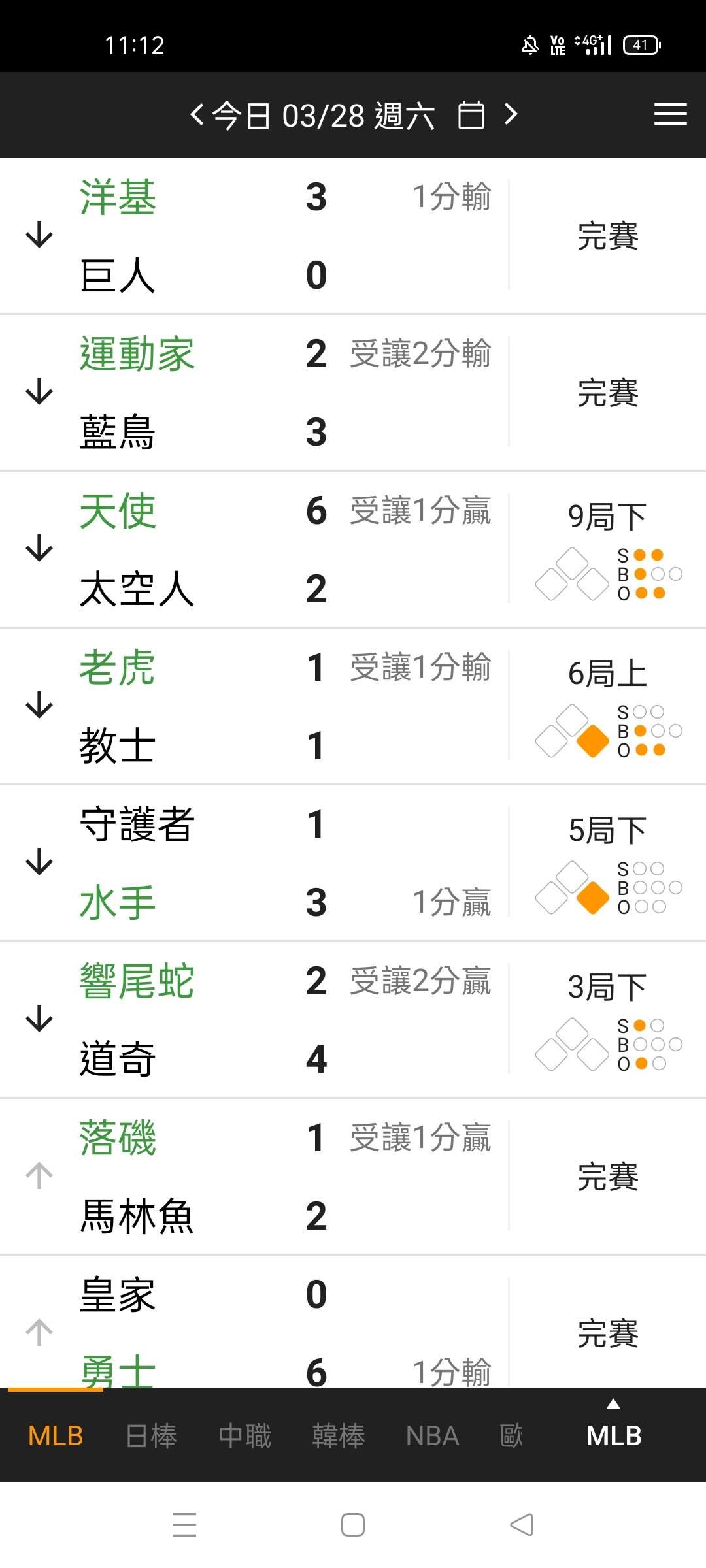Switch to the NBA tab

click(432, 1436)
